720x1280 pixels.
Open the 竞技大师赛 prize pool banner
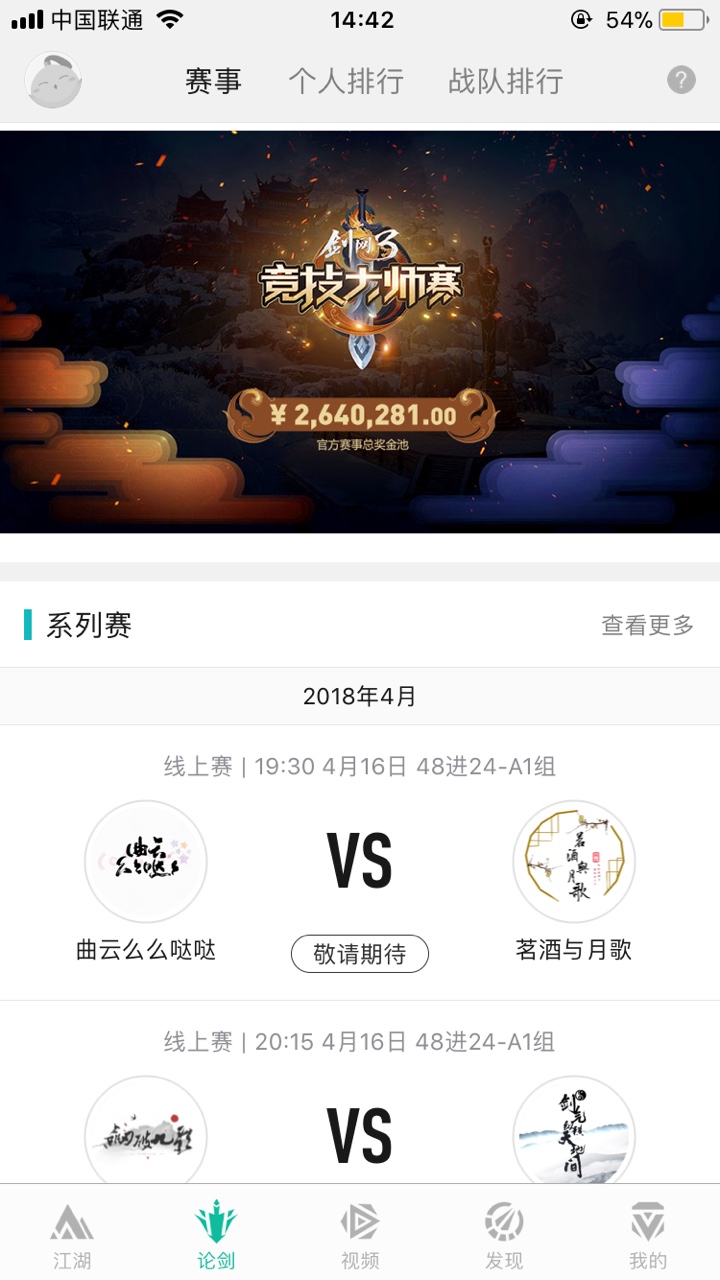tap(360, 332)
